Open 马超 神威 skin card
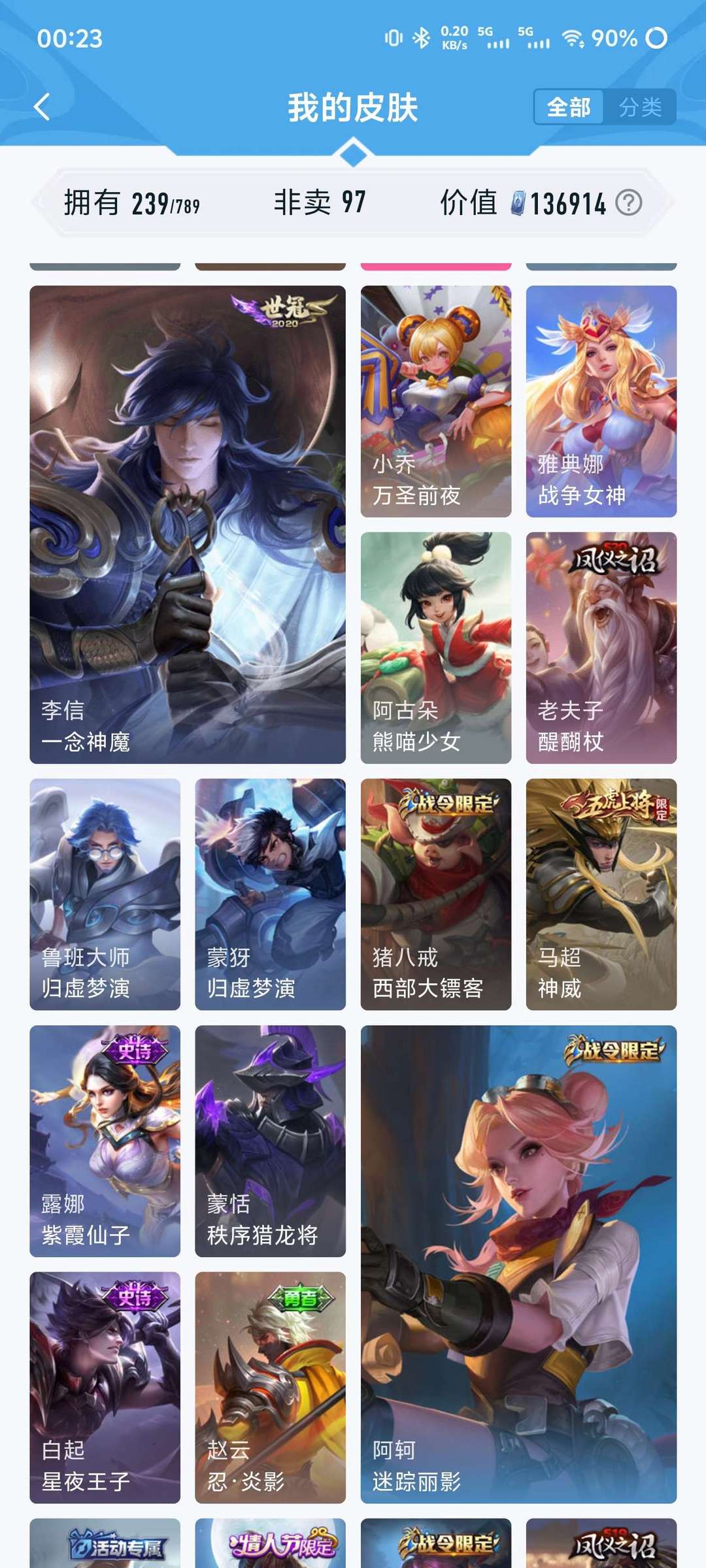Screen dimensions: 706x1568 pyautogui.click(x=601, y=894)
